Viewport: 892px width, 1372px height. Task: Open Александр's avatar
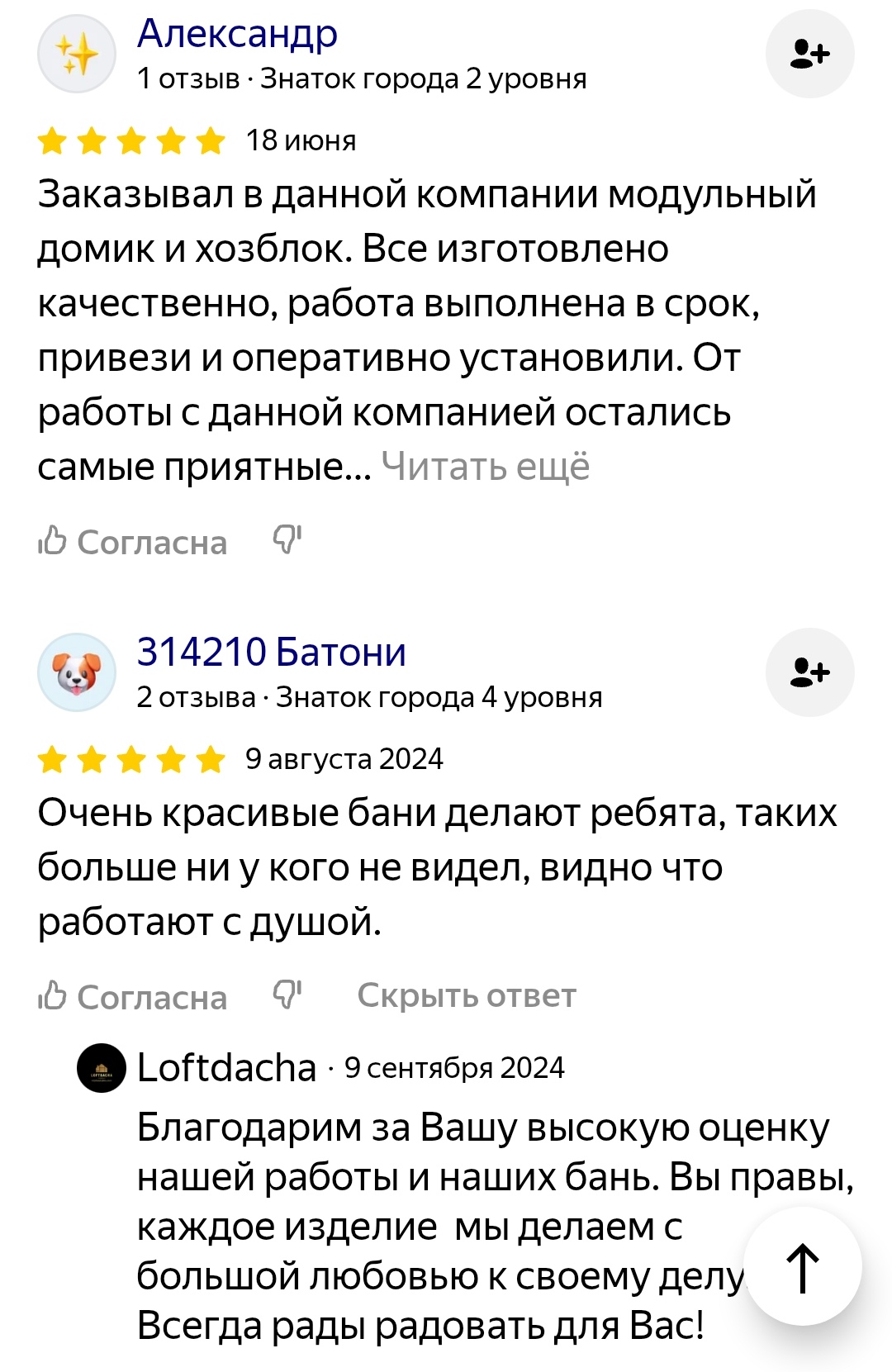click(x=77, y=55)
